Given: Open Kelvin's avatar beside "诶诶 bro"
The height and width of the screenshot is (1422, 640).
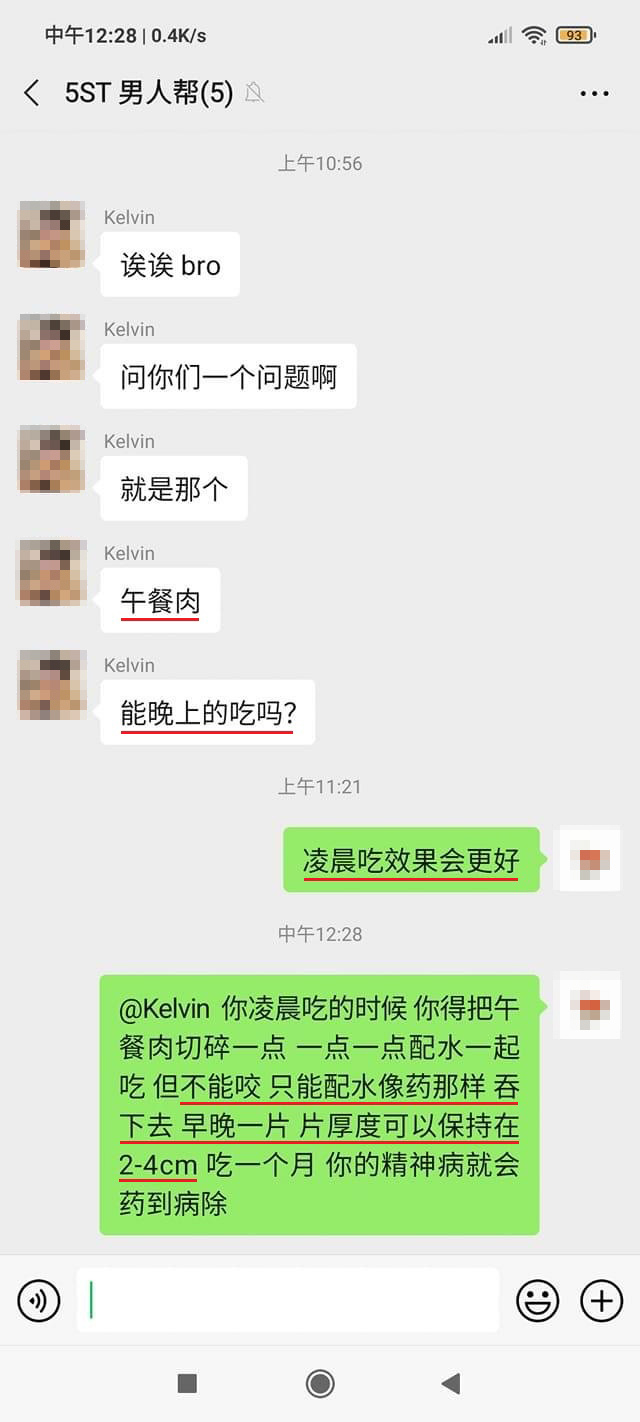Looking at the screenshot, I should [x=52, y=235].
